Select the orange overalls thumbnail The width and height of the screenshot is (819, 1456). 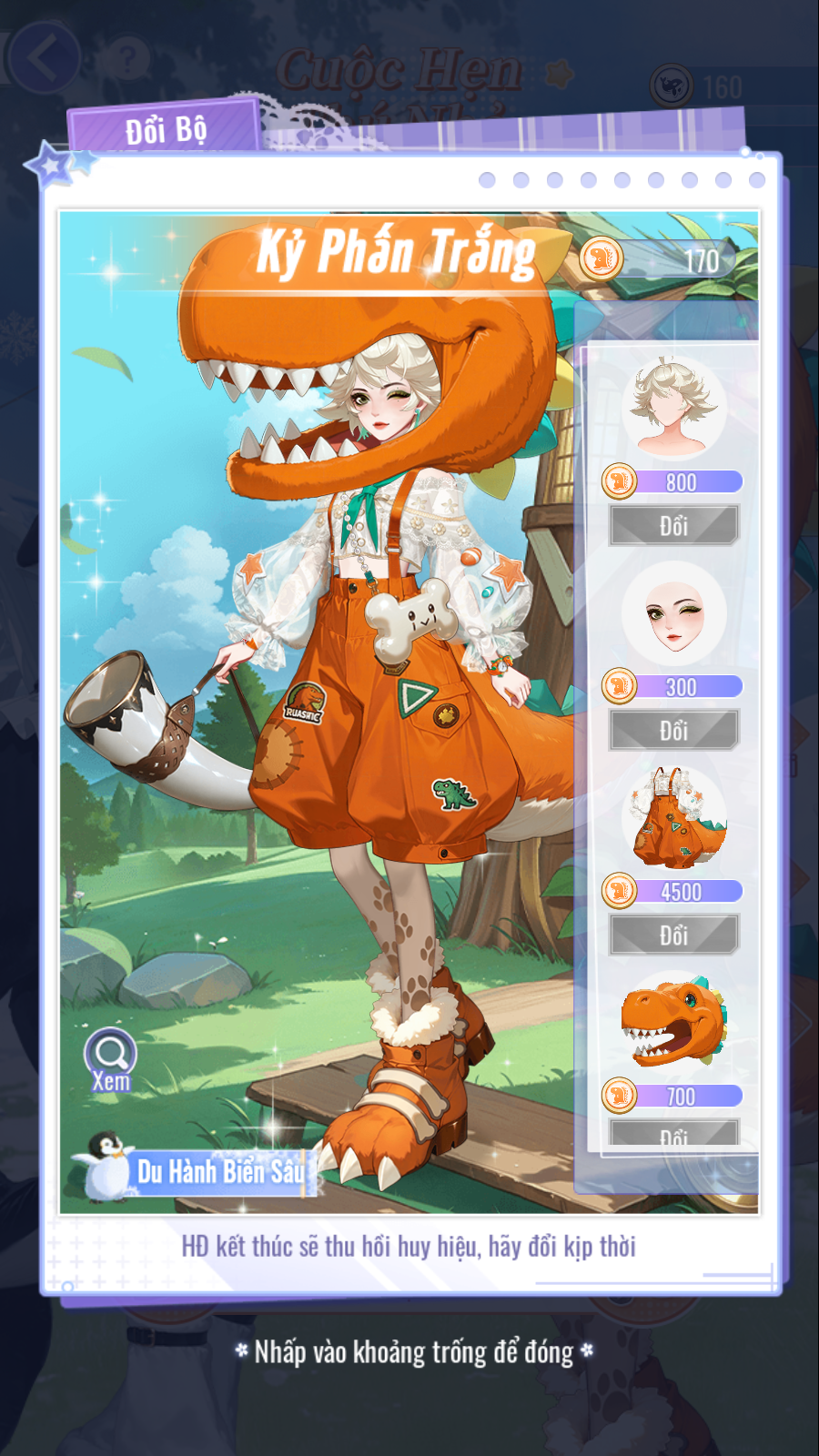673,817
